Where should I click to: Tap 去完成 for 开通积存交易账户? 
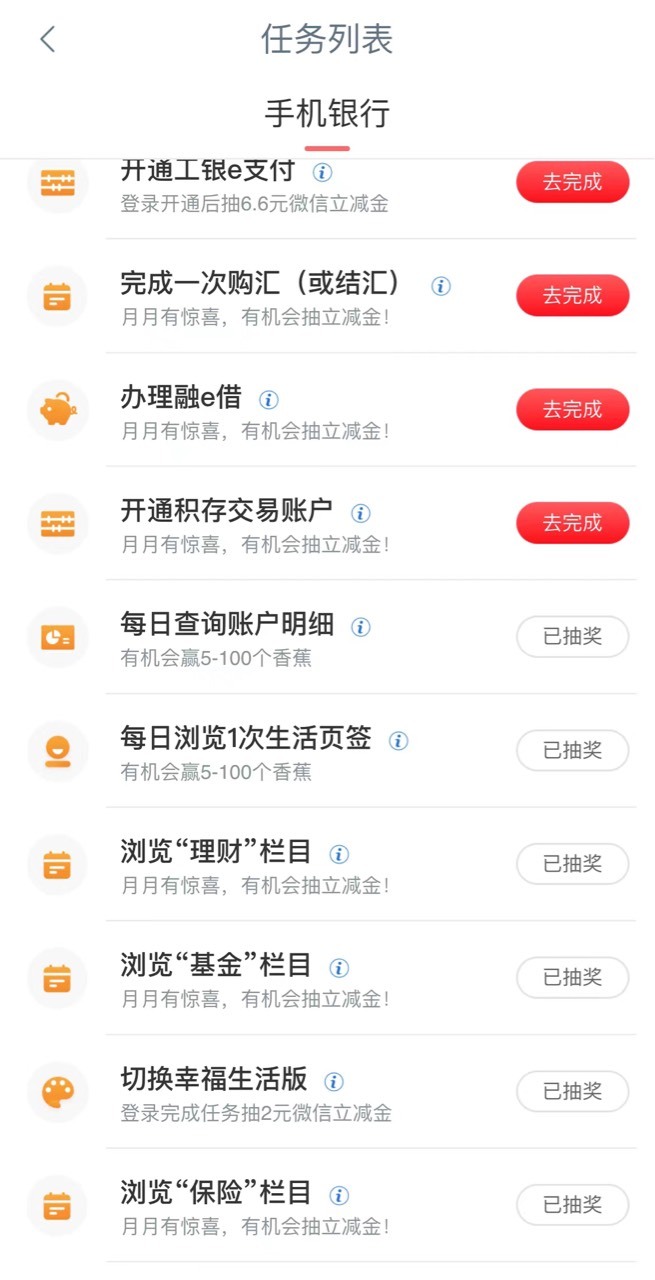(x=573, y=523)
